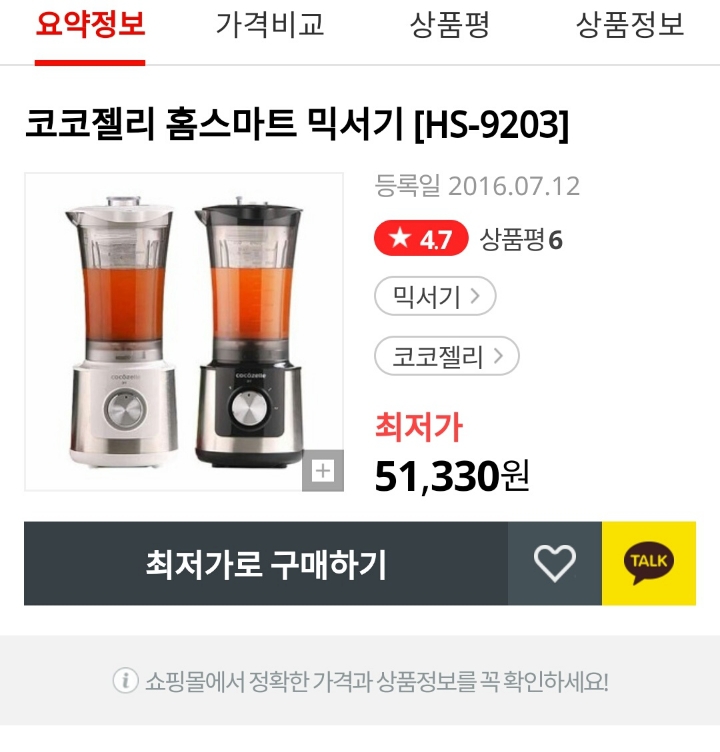The image size is (720, 752).
Task: Open the 믹서기 category chip
Action: 435,296
